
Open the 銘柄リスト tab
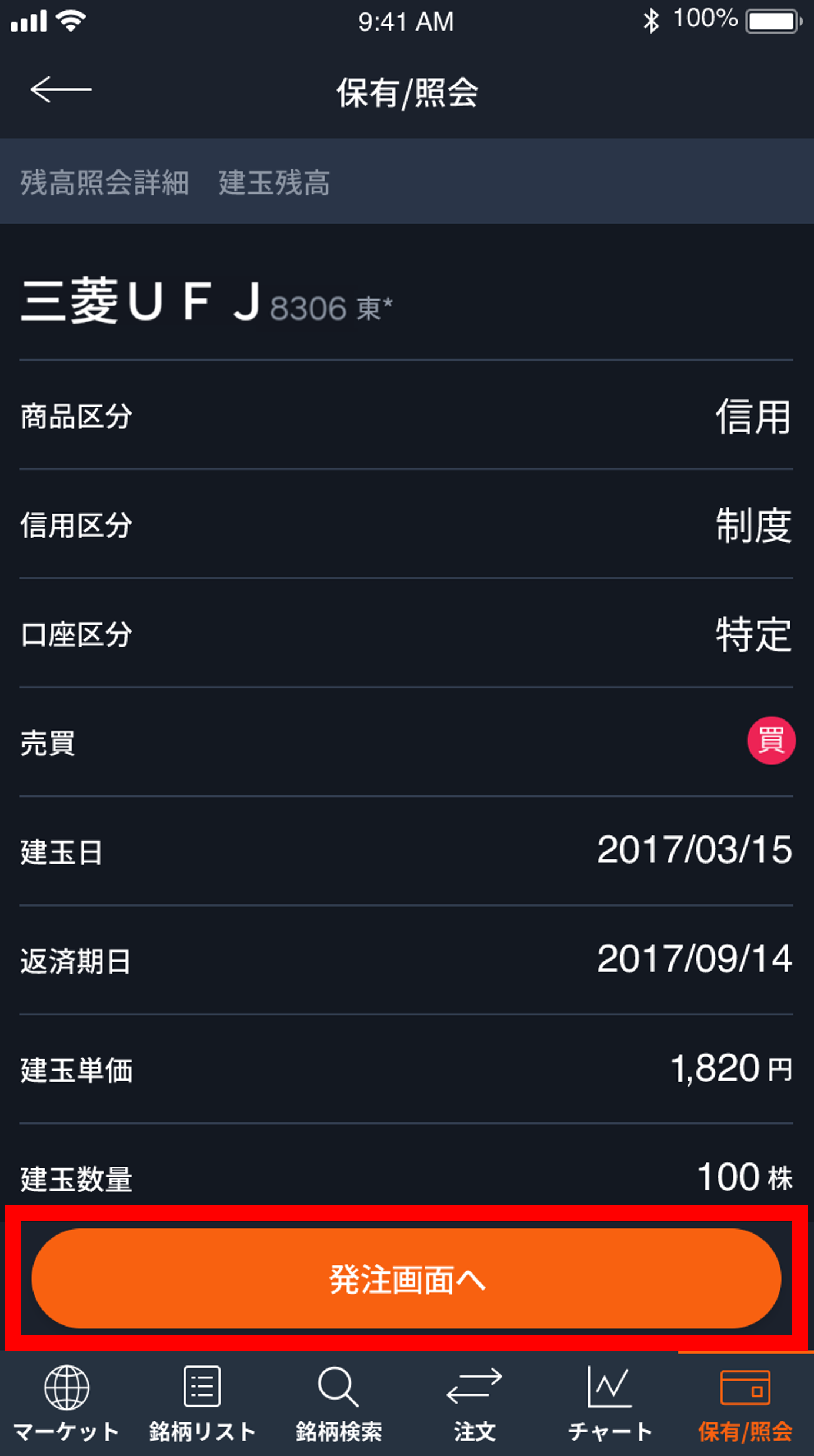[x=202, y=1403]
